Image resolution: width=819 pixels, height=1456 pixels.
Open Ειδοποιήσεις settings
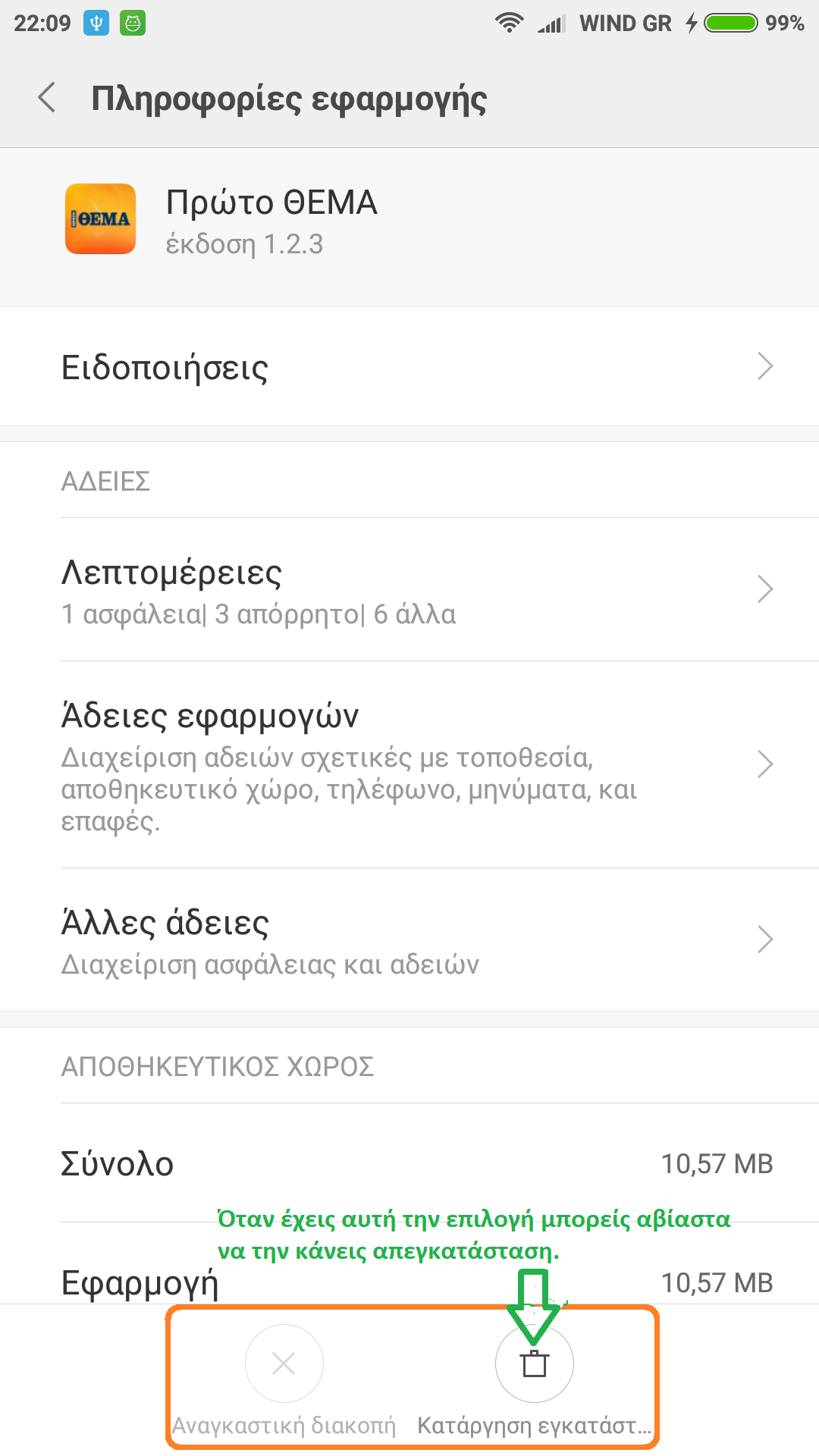[x=409, y=367]
